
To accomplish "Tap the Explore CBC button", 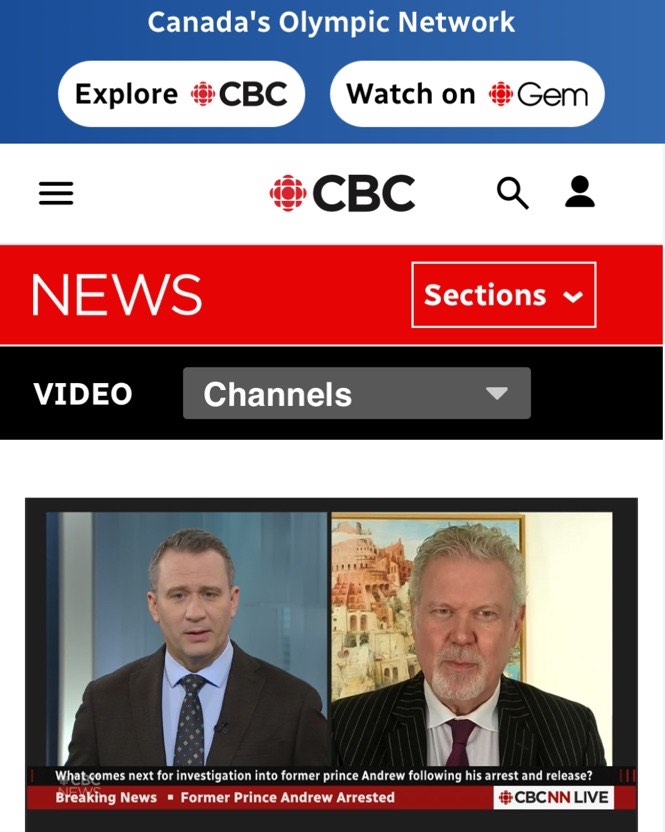I will pyautogui.click(x=181, y=94).
